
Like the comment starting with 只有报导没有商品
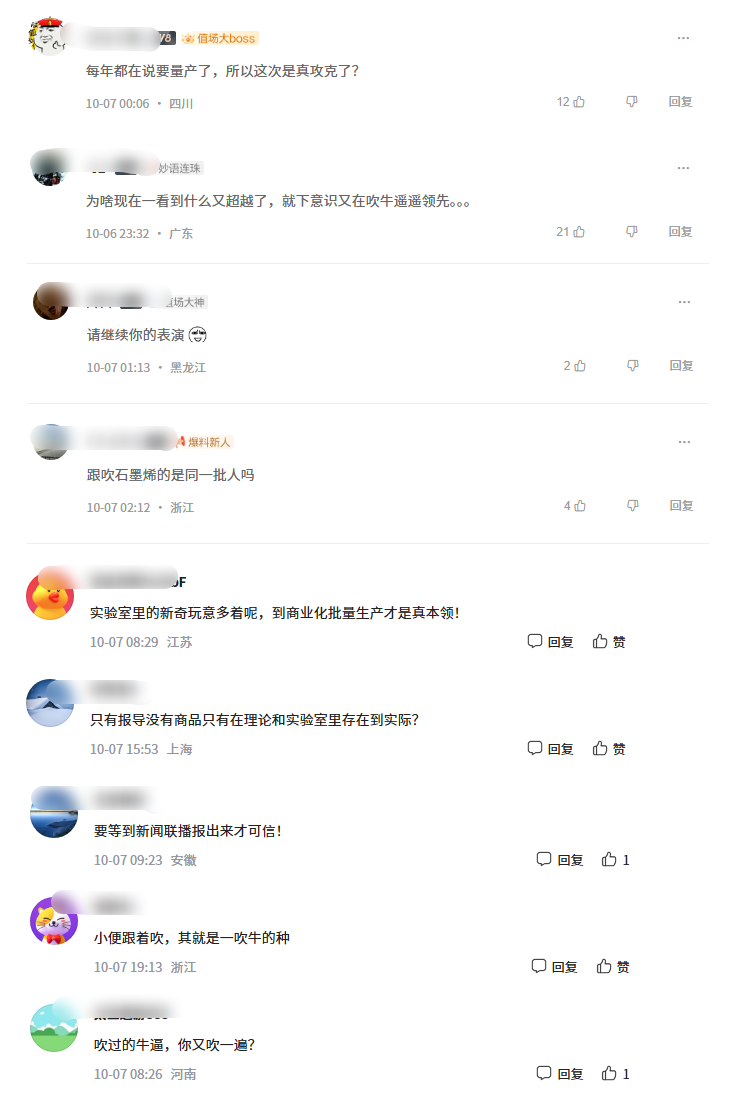click(609, 749)
